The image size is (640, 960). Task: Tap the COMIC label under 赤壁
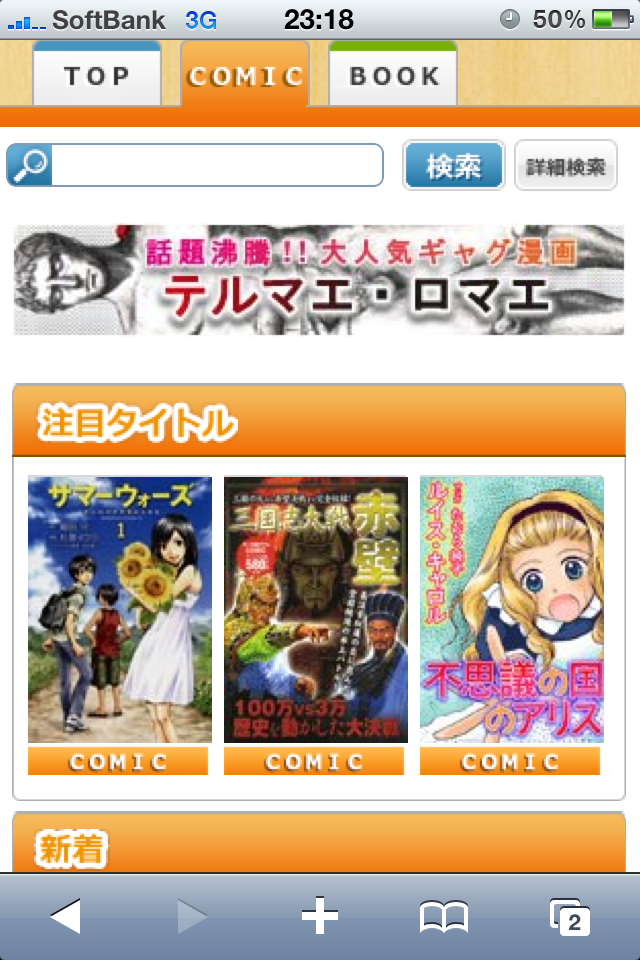314,761
